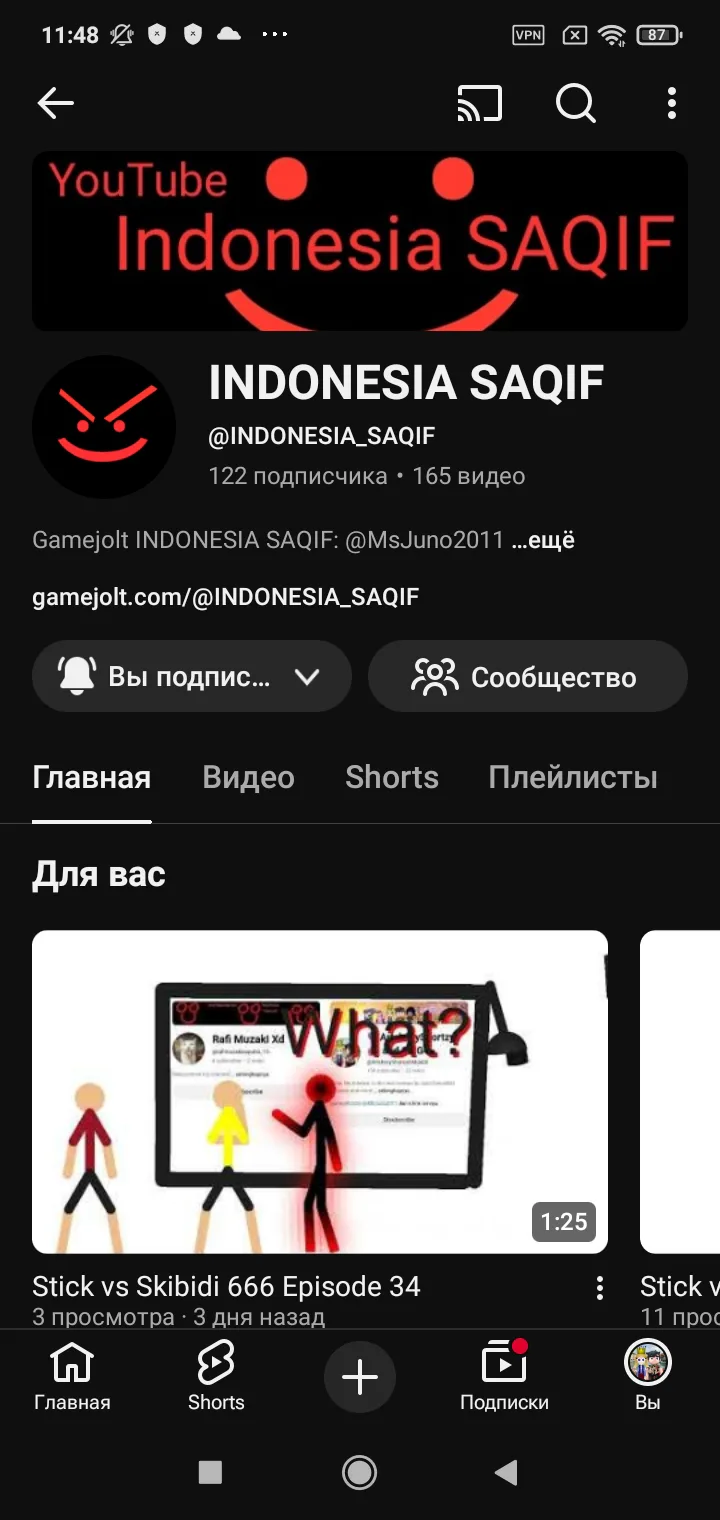
Task: Open the top-right overflow menu
Action: click(x=671, y=103)
